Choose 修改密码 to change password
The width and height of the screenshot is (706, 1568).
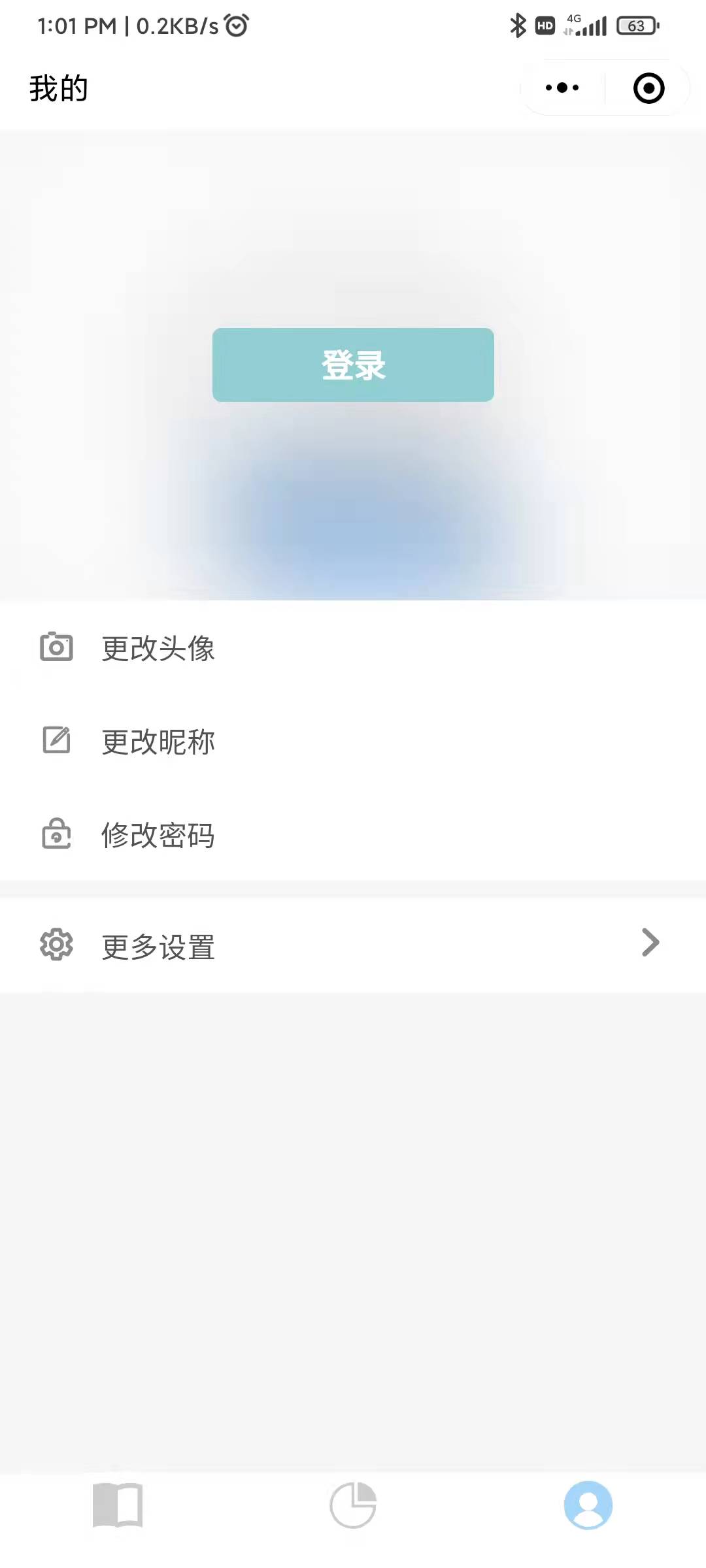pos(158,835)
